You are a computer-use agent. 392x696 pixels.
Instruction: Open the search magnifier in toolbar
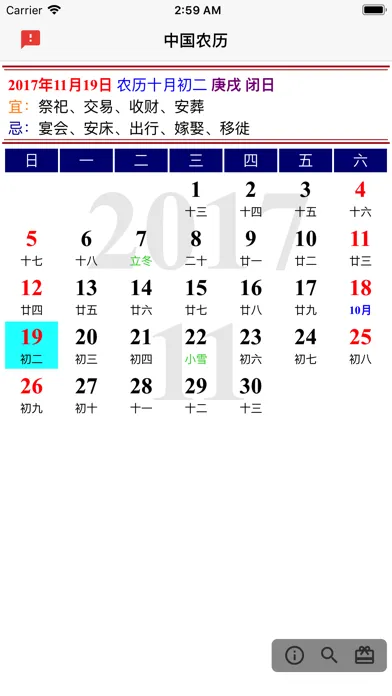pos(329,655)
